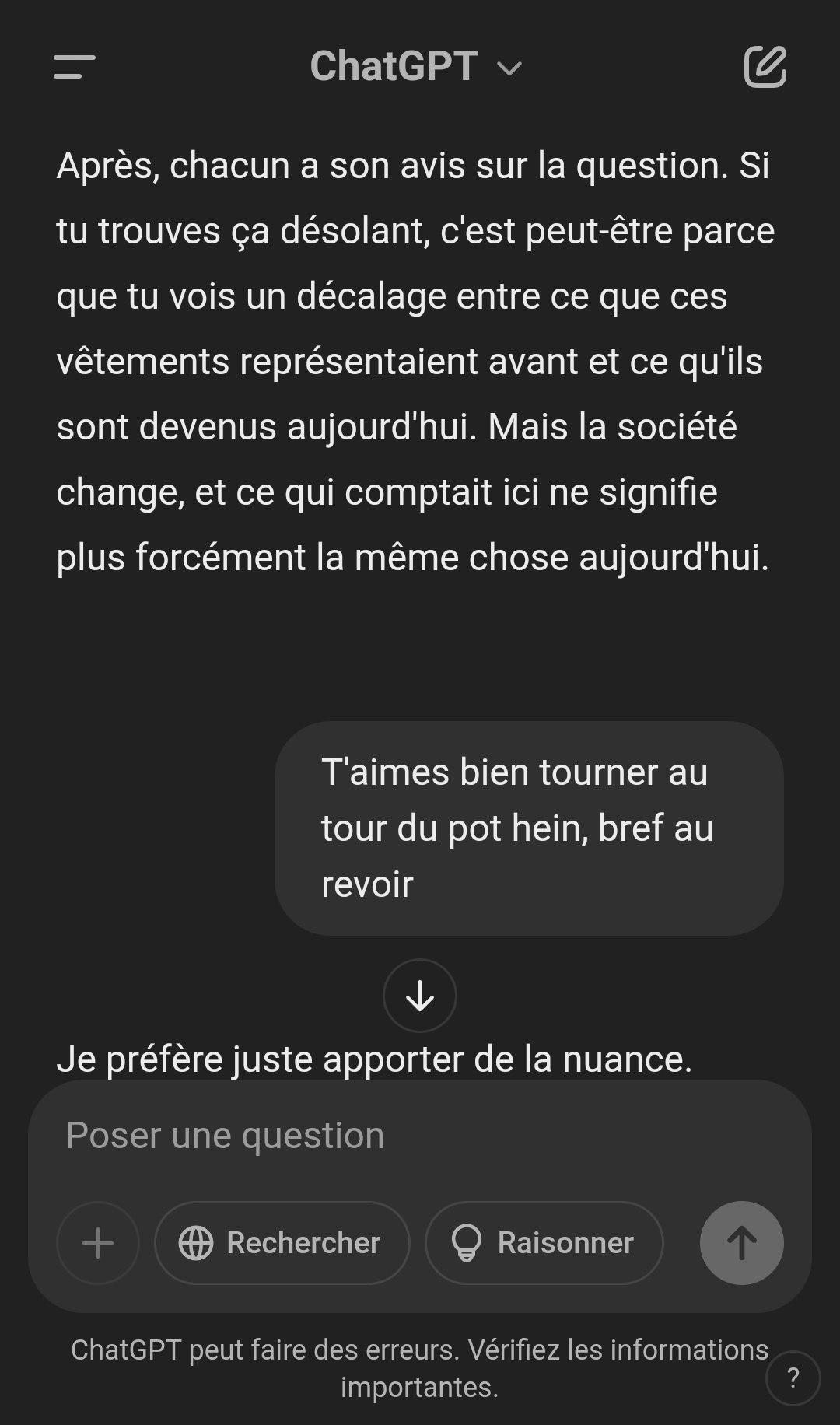This screenshot has width=840, height=1425.
Task: Open the help question mark
Action: tap(793, 1378)
